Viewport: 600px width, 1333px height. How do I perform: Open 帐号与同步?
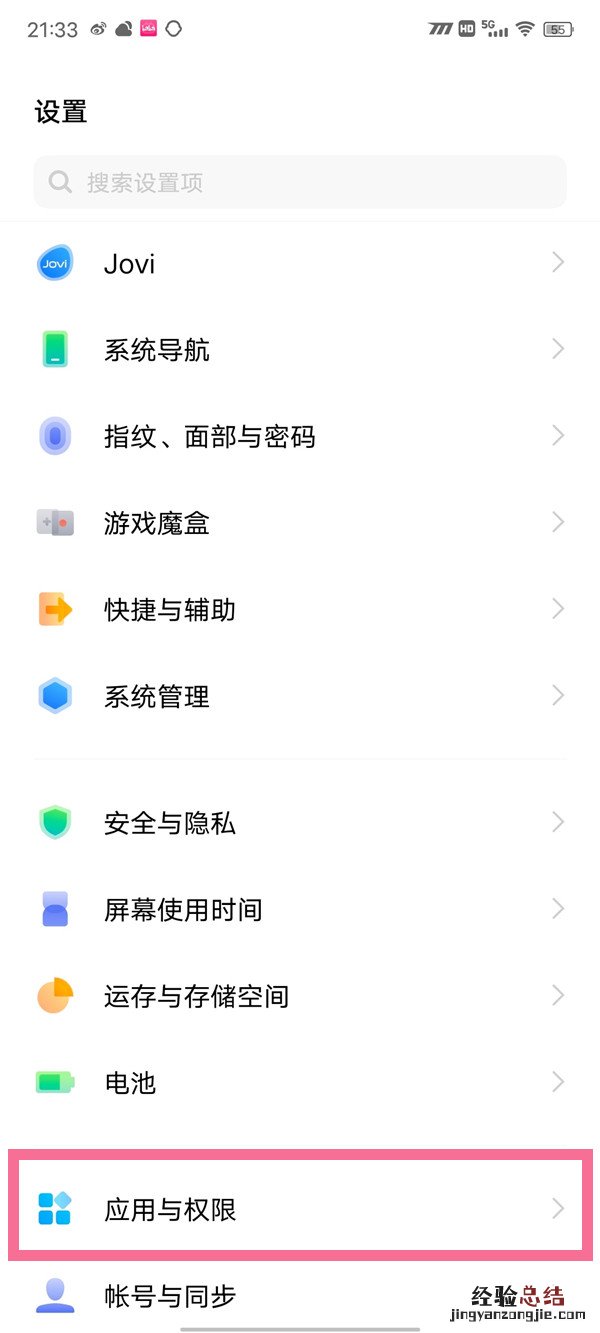[x=300, y=1296]
